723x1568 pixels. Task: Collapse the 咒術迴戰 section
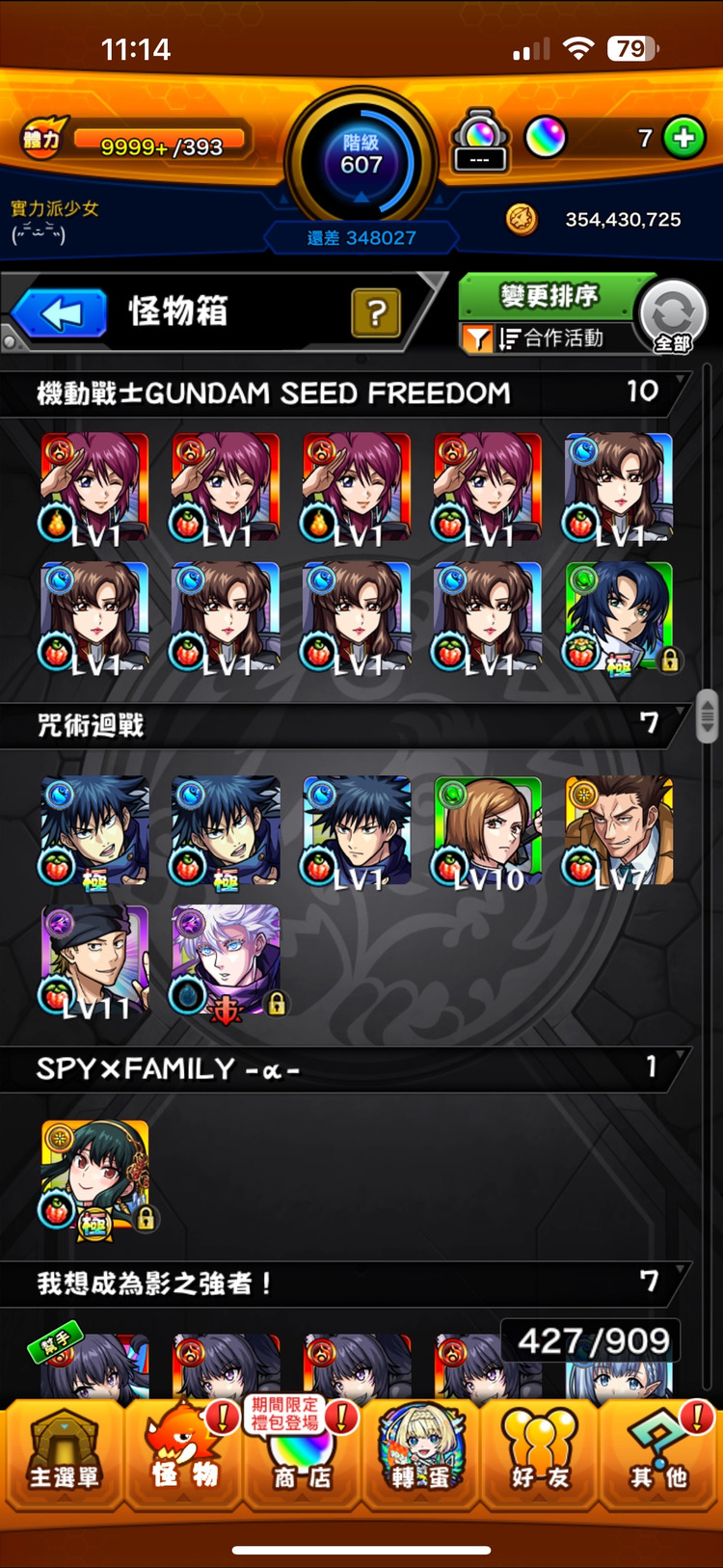click(347, 724)
